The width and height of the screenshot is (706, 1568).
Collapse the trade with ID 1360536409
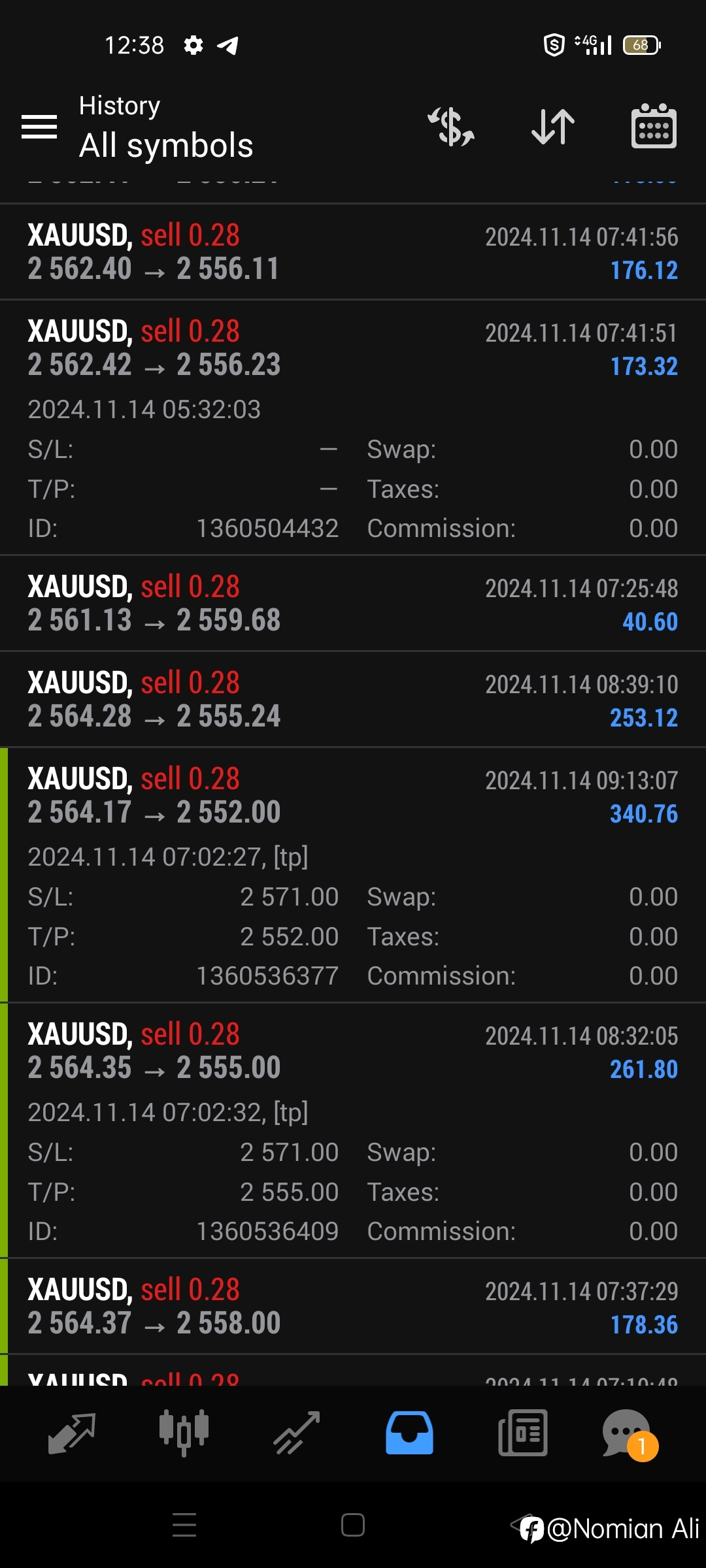point(353,1131)
